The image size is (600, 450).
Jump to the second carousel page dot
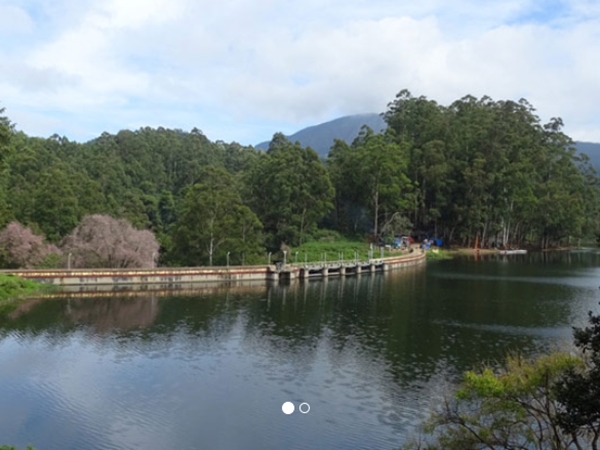(304, 408)
